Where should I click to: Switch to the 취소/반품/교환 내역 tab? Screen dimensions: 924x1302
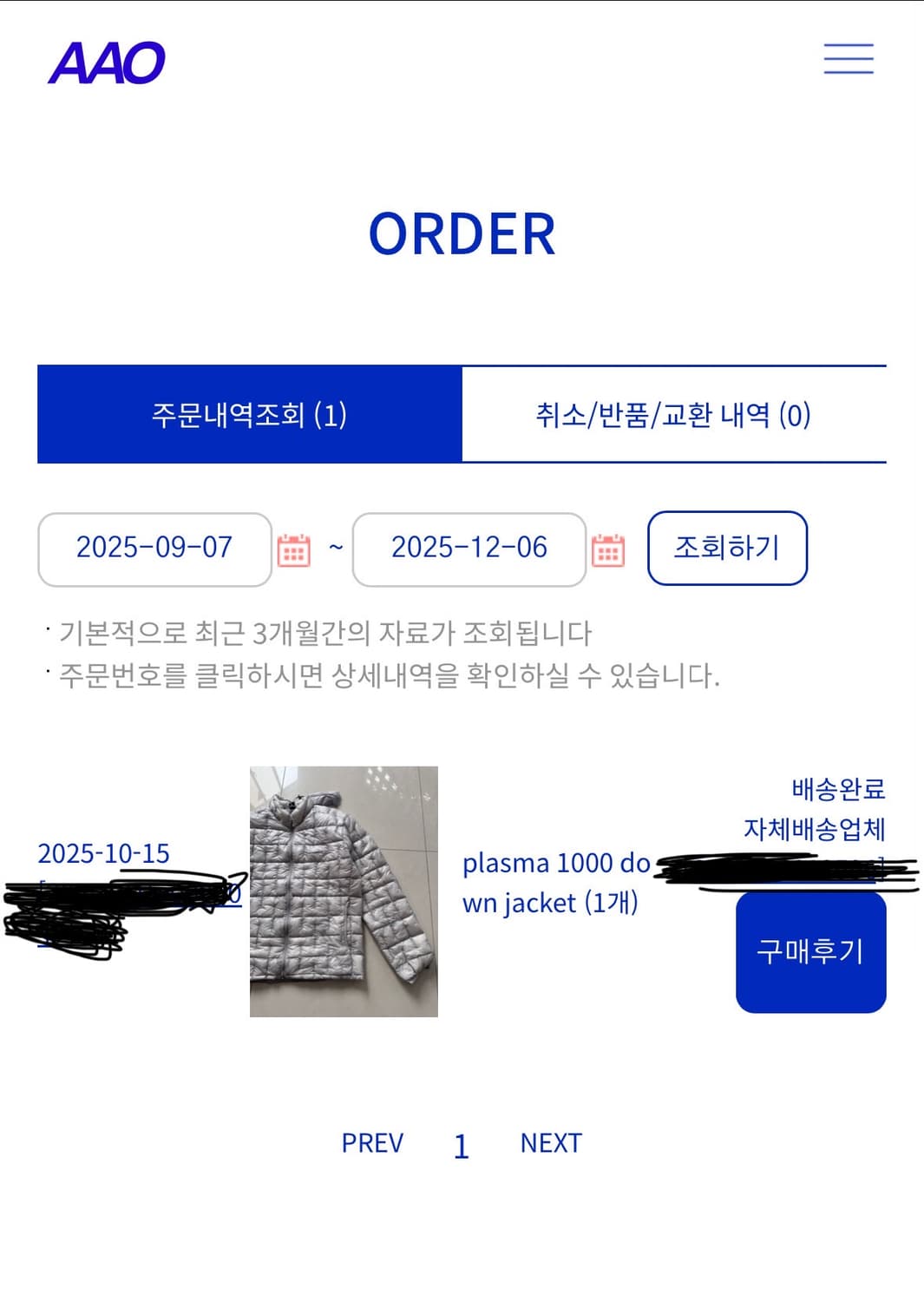(x=673, y=415)
